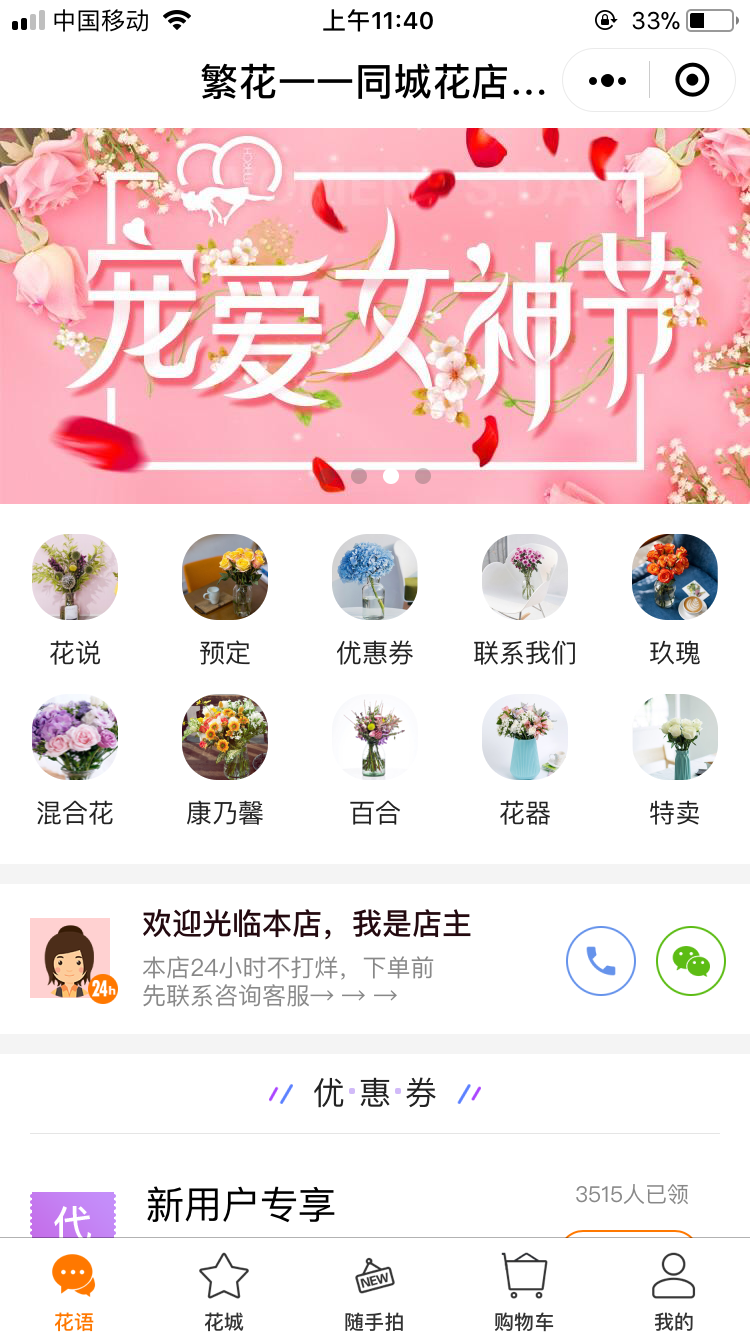The height and width of the screenshot is (1334, 750).
Task: Open the 购物车 shopping cart tab
Action: point(524,1291)
